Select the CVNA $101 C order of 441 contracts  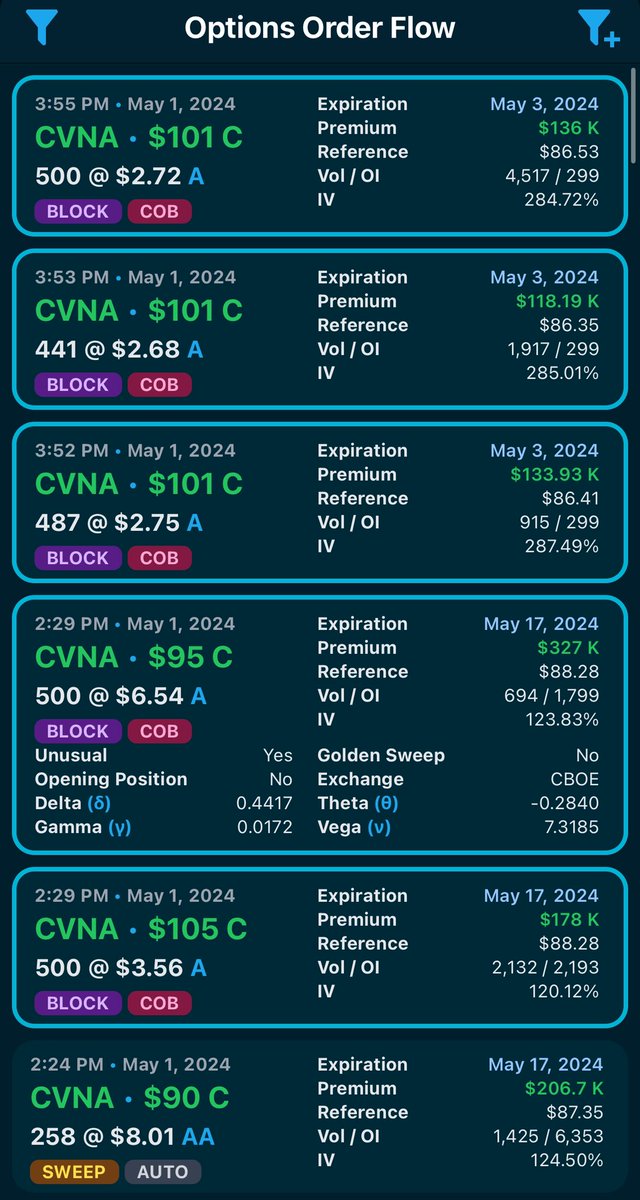pos(320,328)
